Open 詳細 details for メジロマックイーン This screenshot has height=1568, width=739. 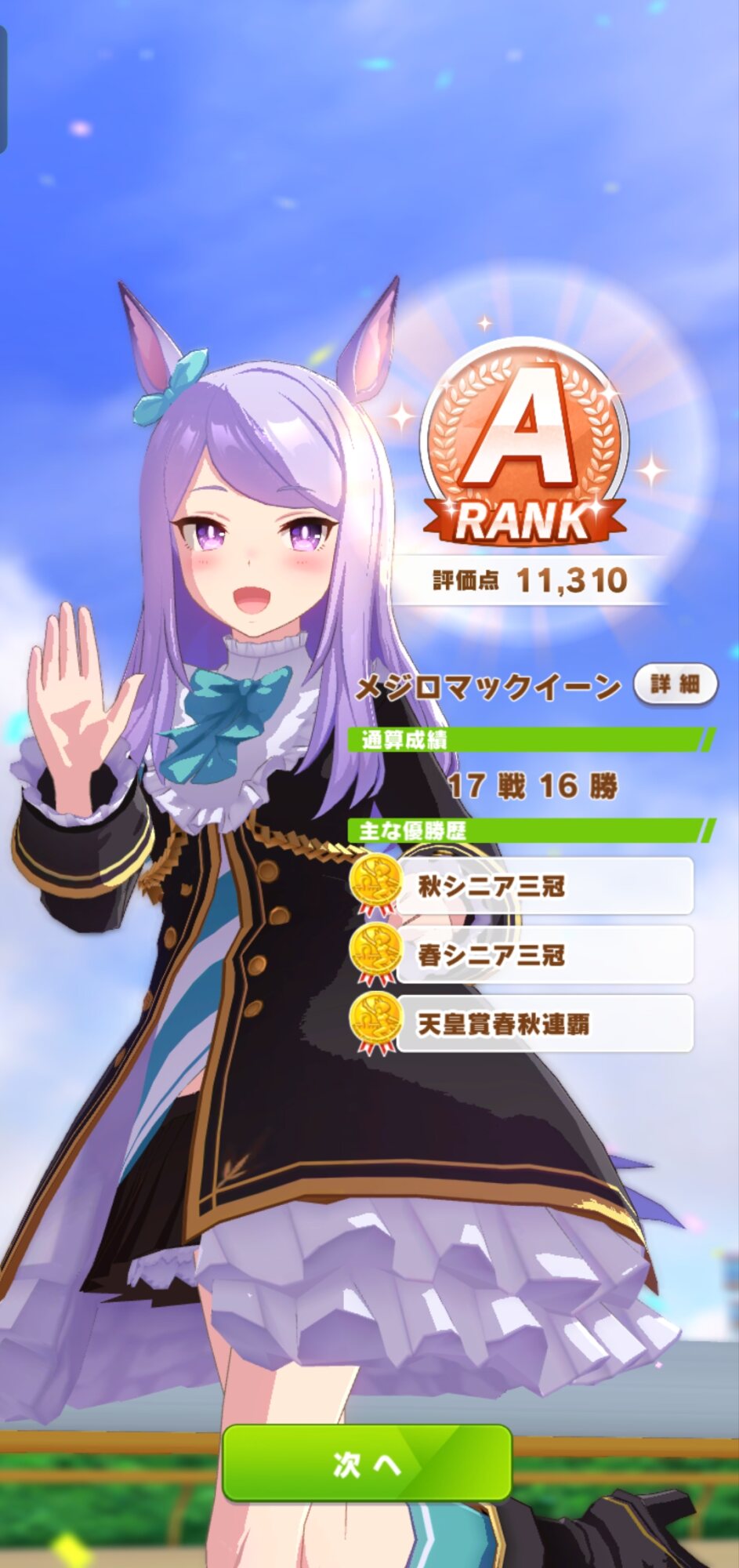pos(675,684)
